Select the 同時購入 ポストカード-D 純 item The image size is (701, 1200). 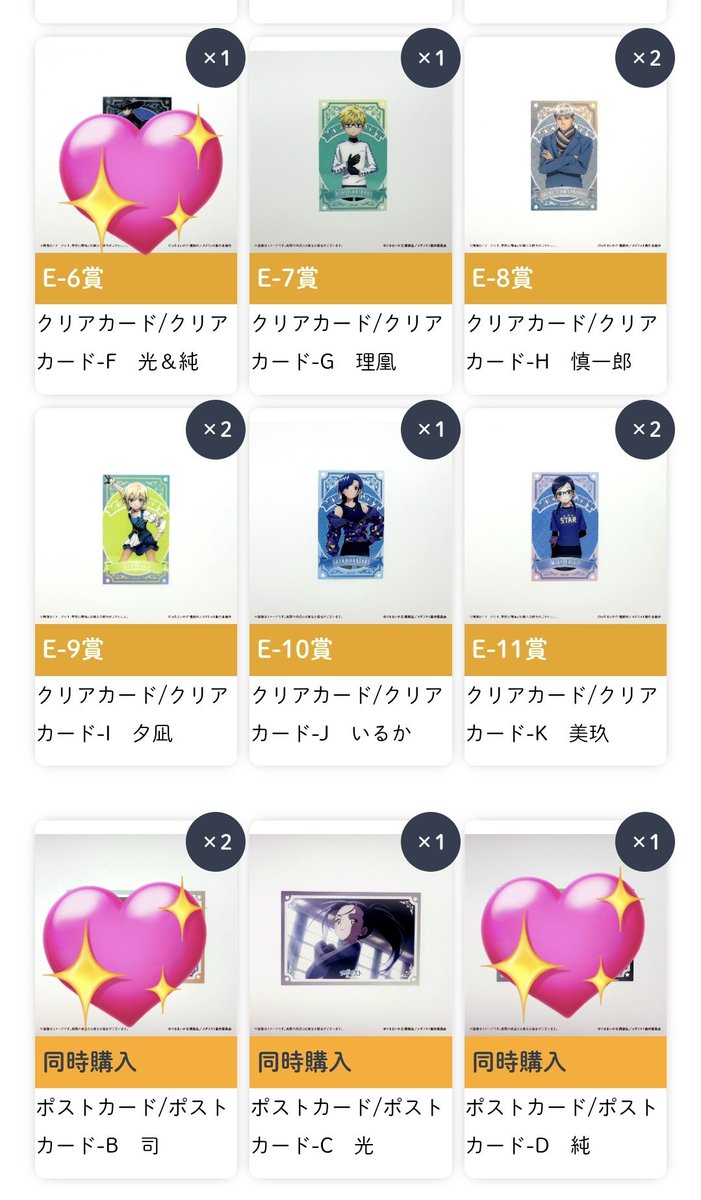point(565,1000)
